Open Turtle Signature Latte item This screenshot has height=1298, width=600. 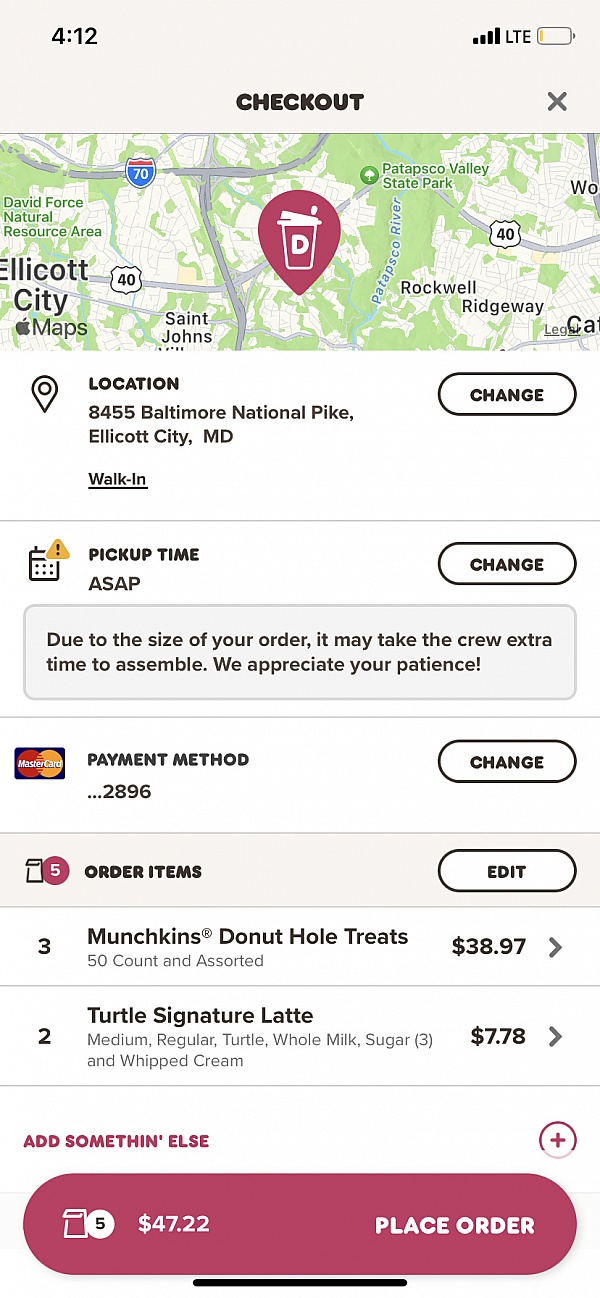tap(300, 1037)
